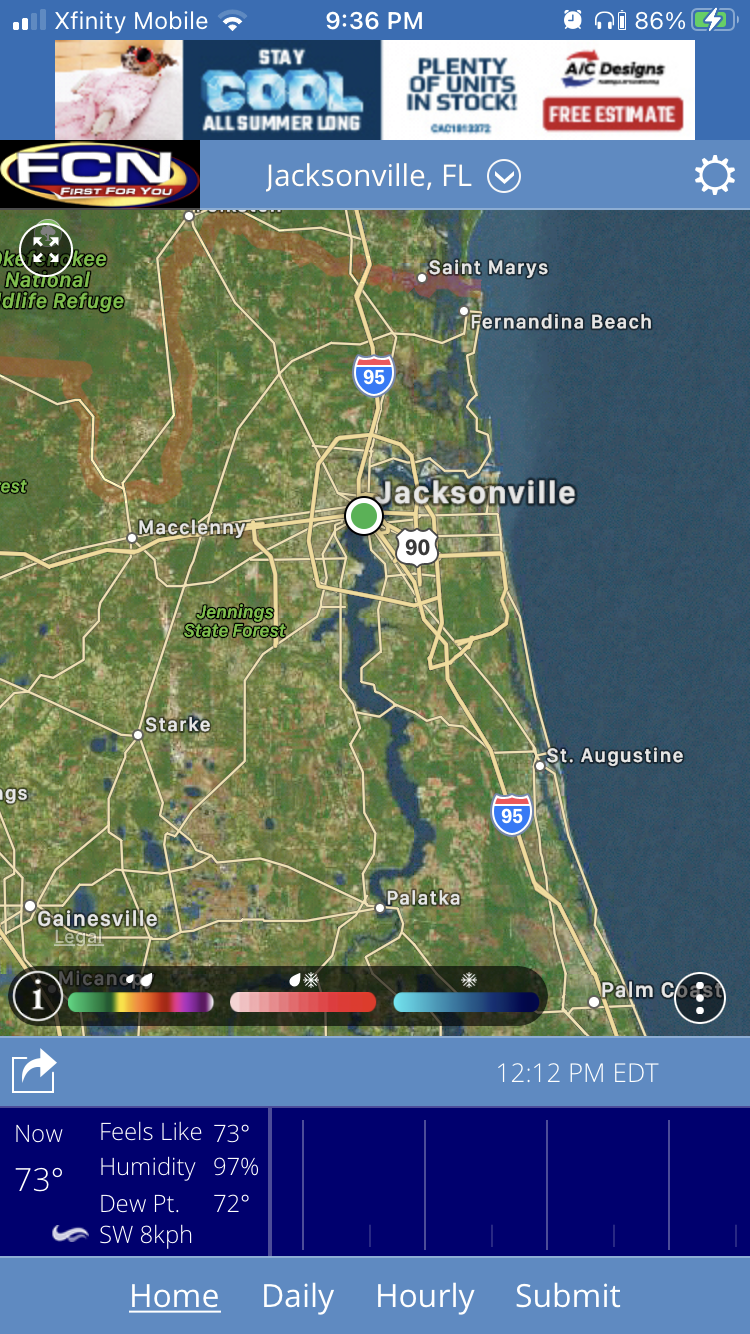This screenshot has width=750, height=1334.
Task: Open the Submit tab
Action: [567, 1296]
